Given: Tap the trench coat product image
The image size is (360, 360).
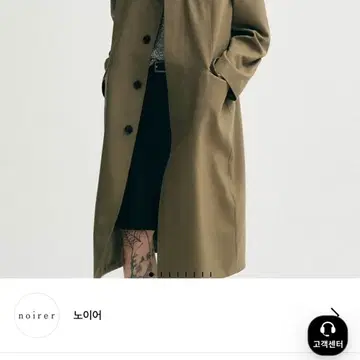Looking at the screenshot, I should pos(180,139).
